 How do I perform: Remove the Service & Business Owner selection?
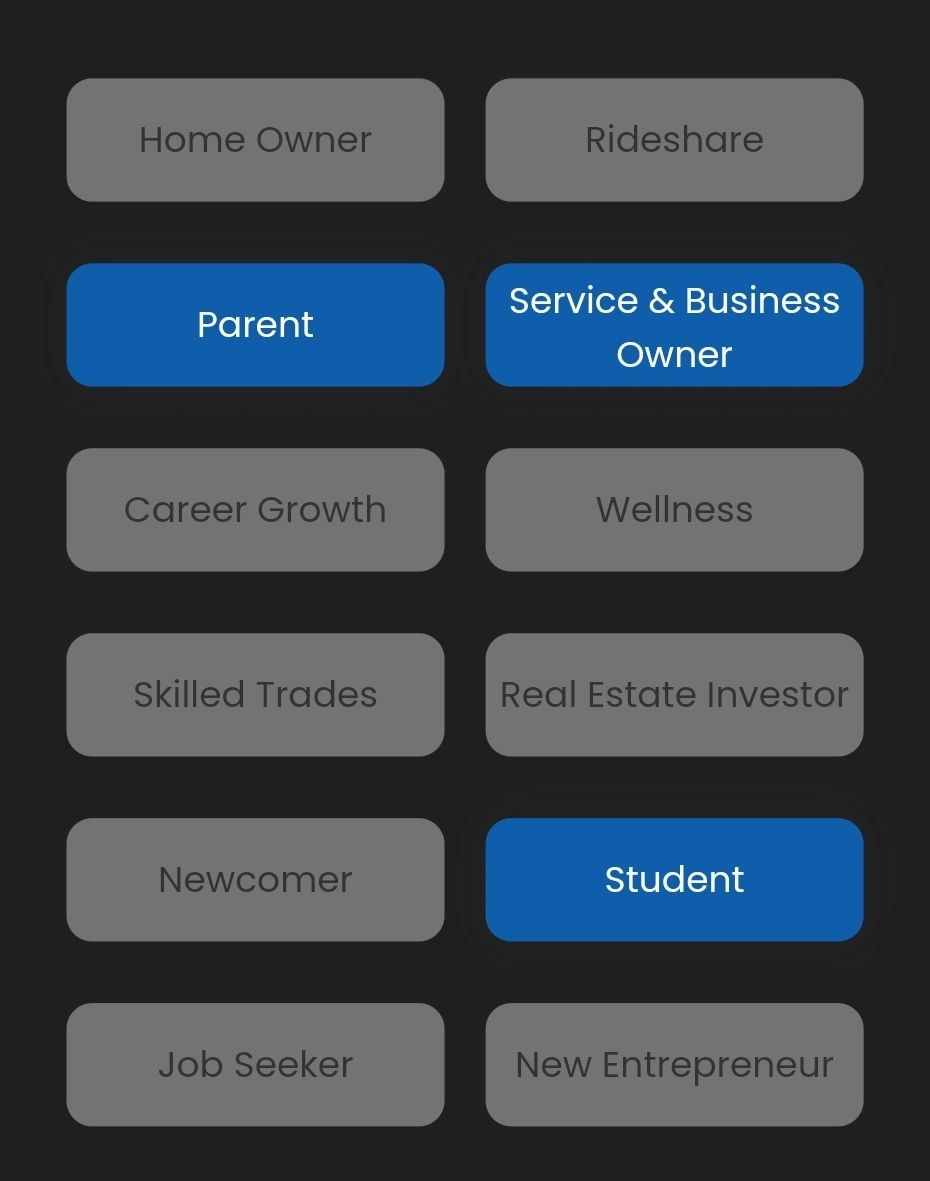point(674,325)
